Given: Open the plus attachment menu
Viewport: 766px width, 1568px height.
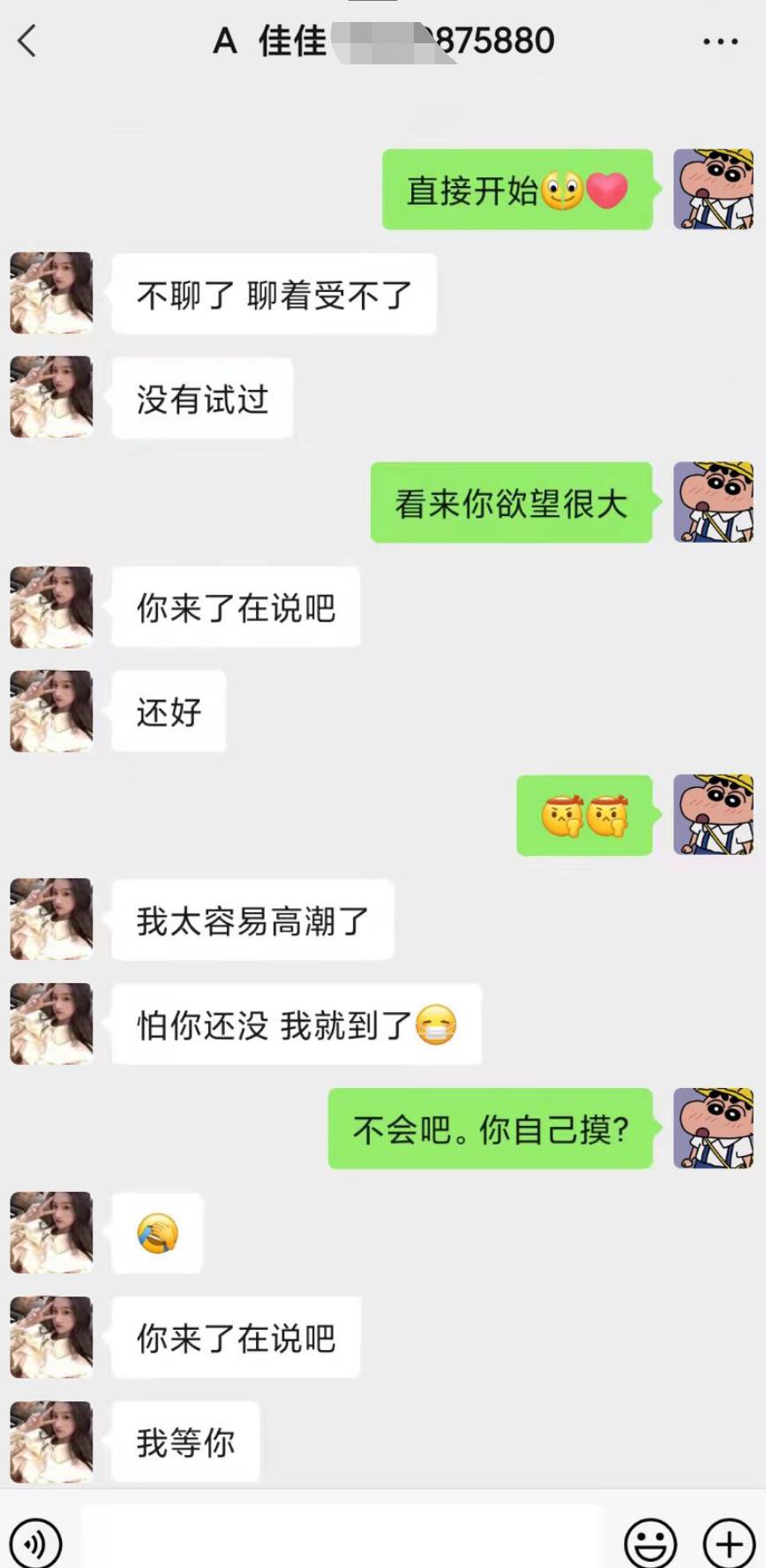Looking at the screenshot, I should (x=729, y=1543).
